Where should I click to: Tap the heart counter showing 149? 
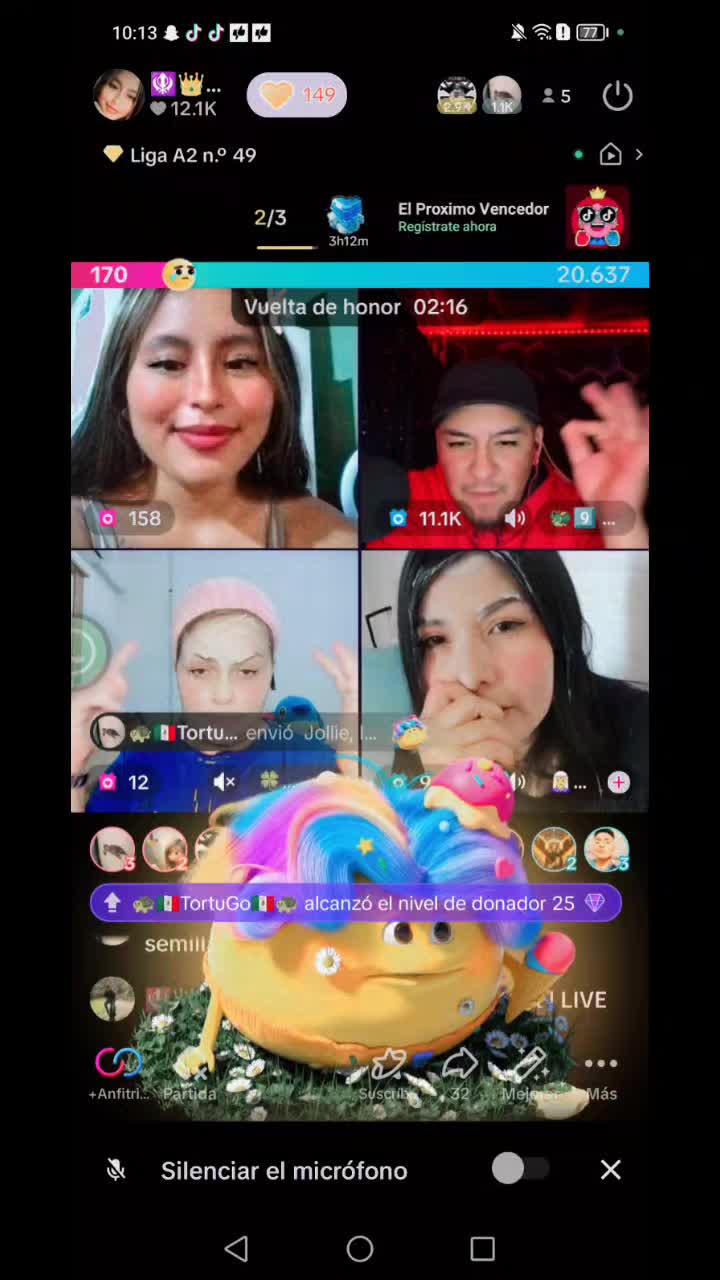[297, 95]
